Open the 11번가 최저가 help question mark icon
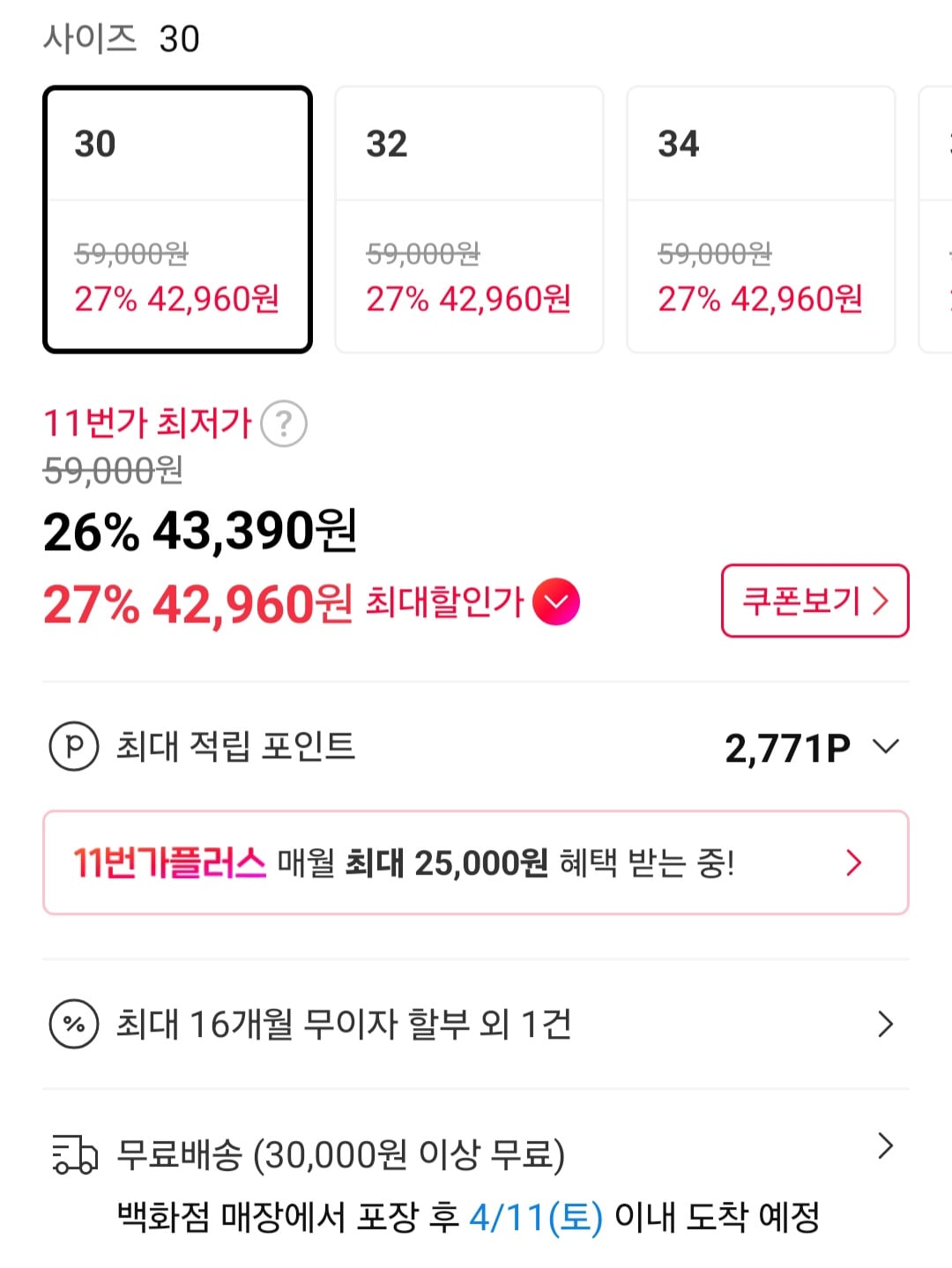The width and height of the screenshot is (952, 1268). 283,426
